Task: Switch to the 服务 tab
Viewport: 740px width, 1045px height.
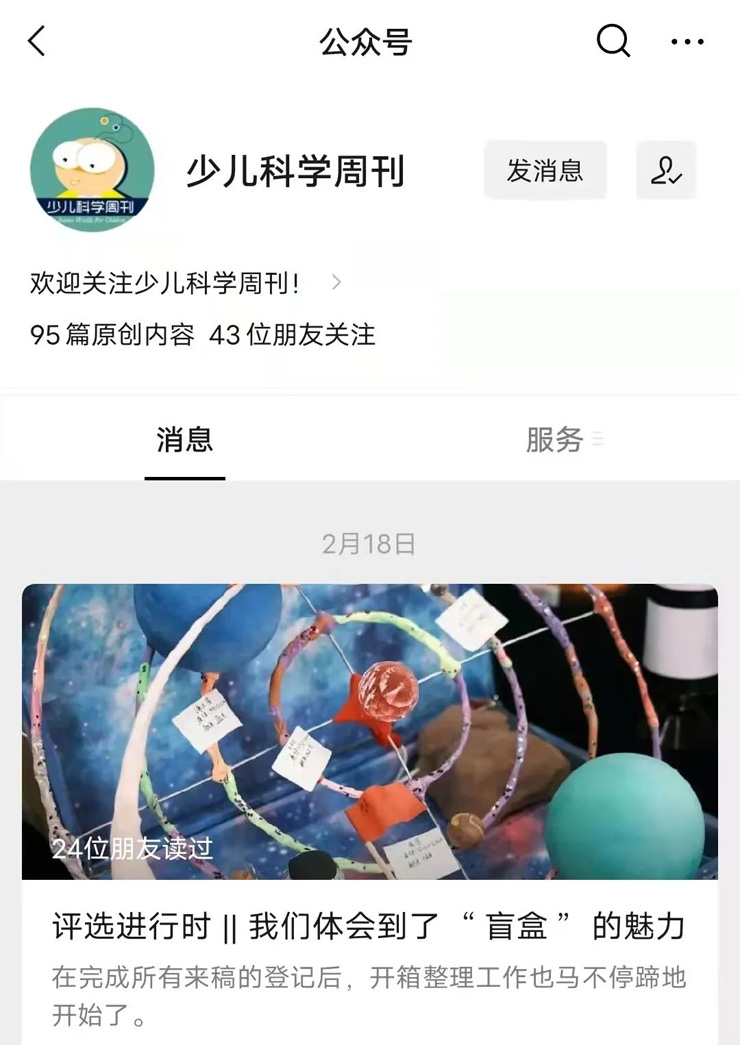Action: coord(556,440)
